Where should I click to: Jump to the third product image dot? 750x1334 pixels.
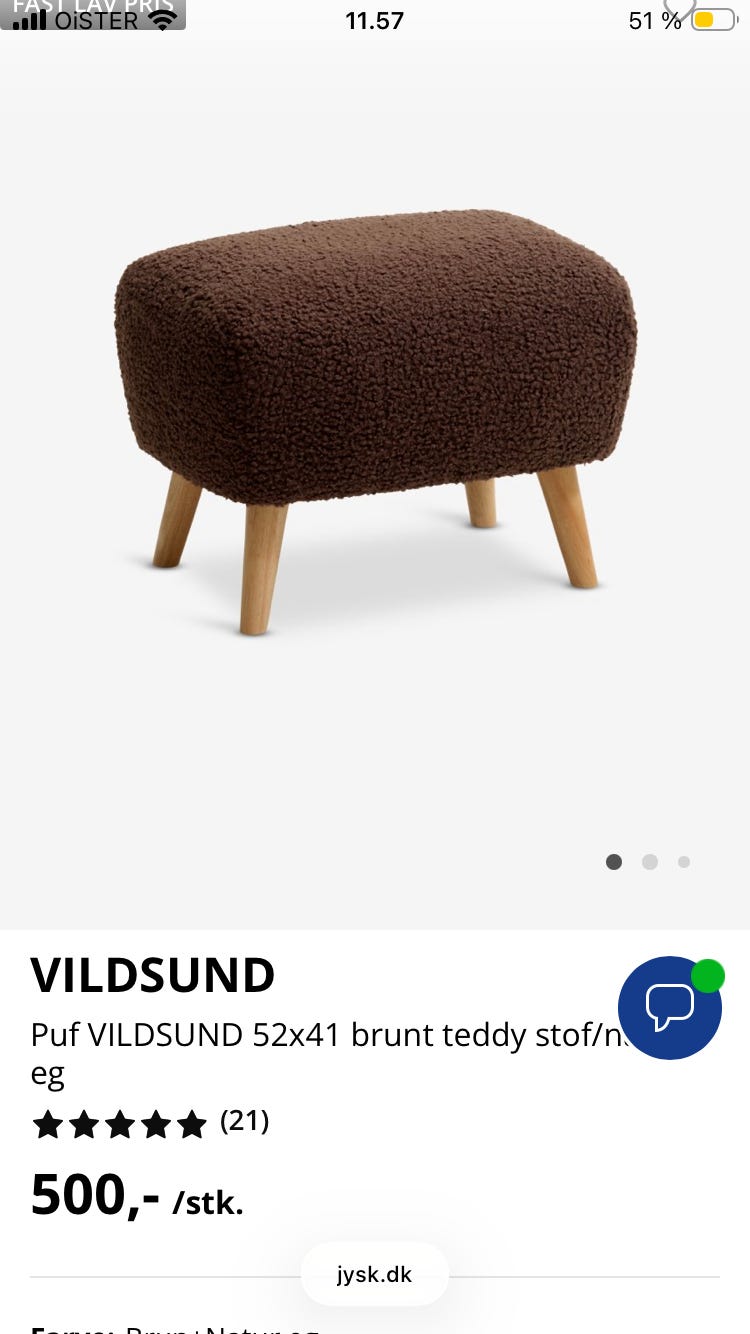(x=684, y=862)
